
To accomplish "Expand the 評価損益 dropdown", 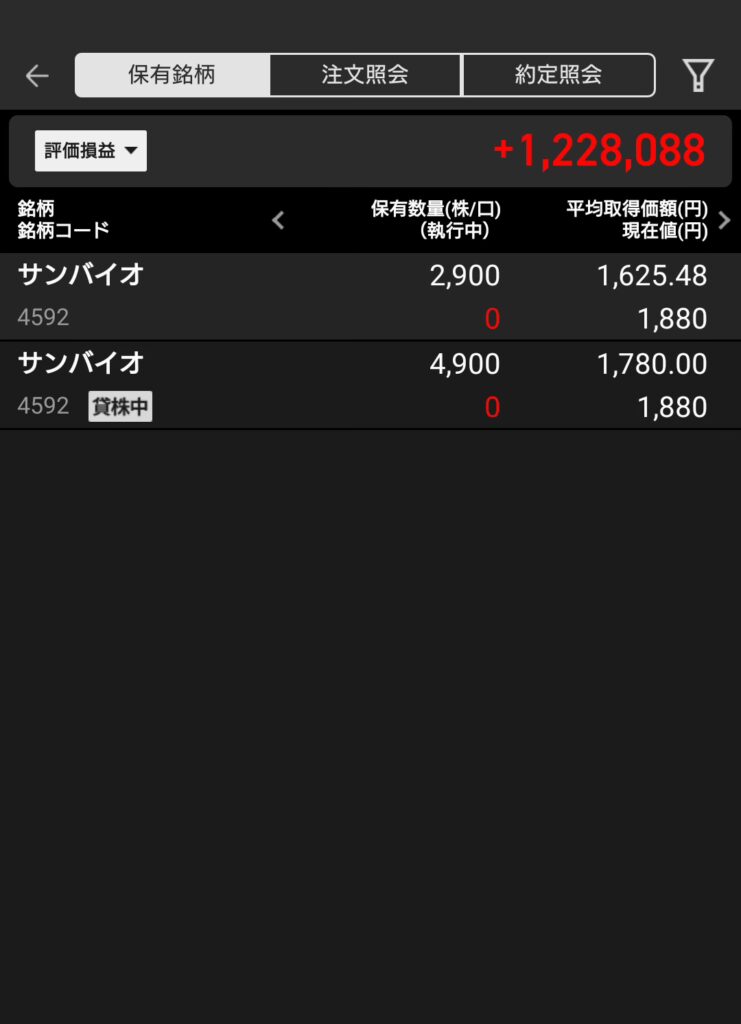I will click(91, 151).
